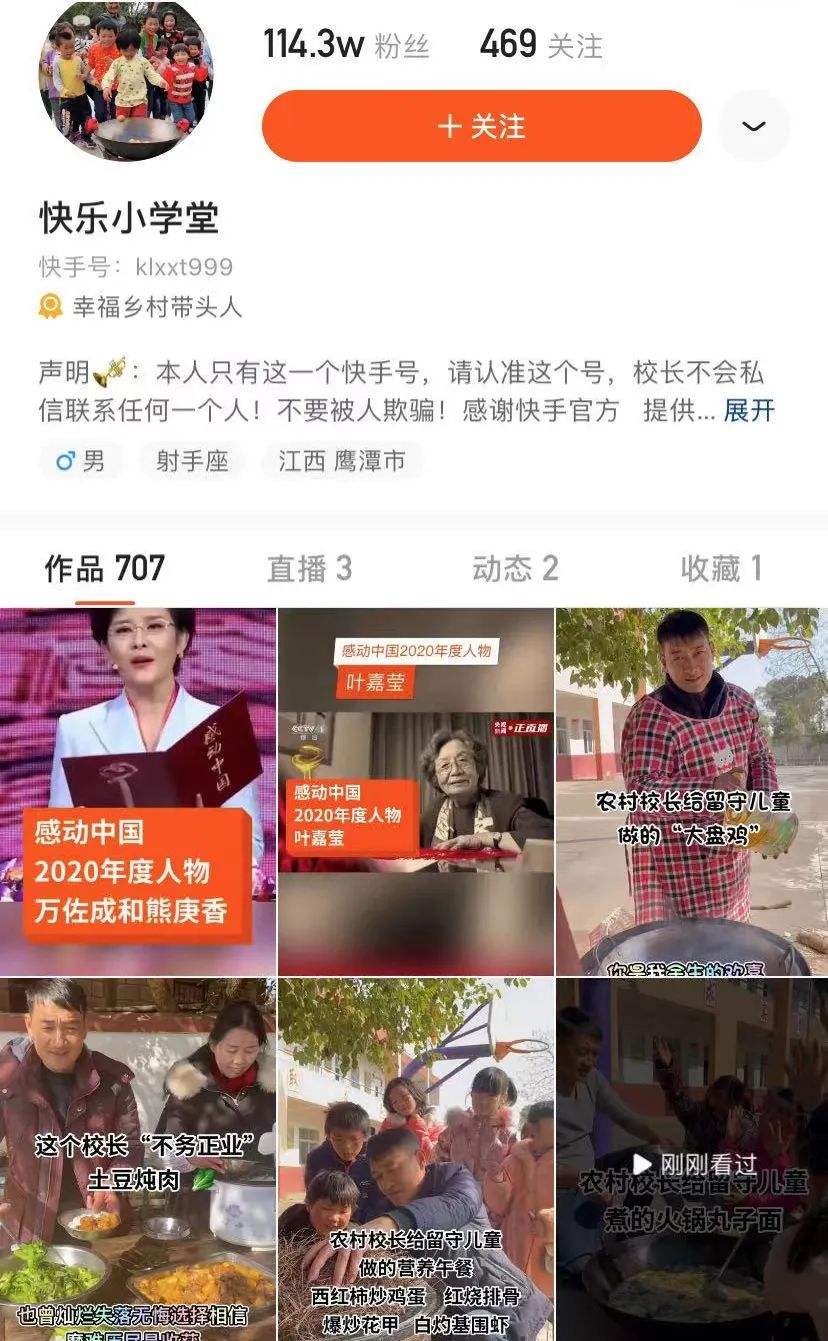Select the 作品 707 tab
828x1341 pixels.
point(104,569)
